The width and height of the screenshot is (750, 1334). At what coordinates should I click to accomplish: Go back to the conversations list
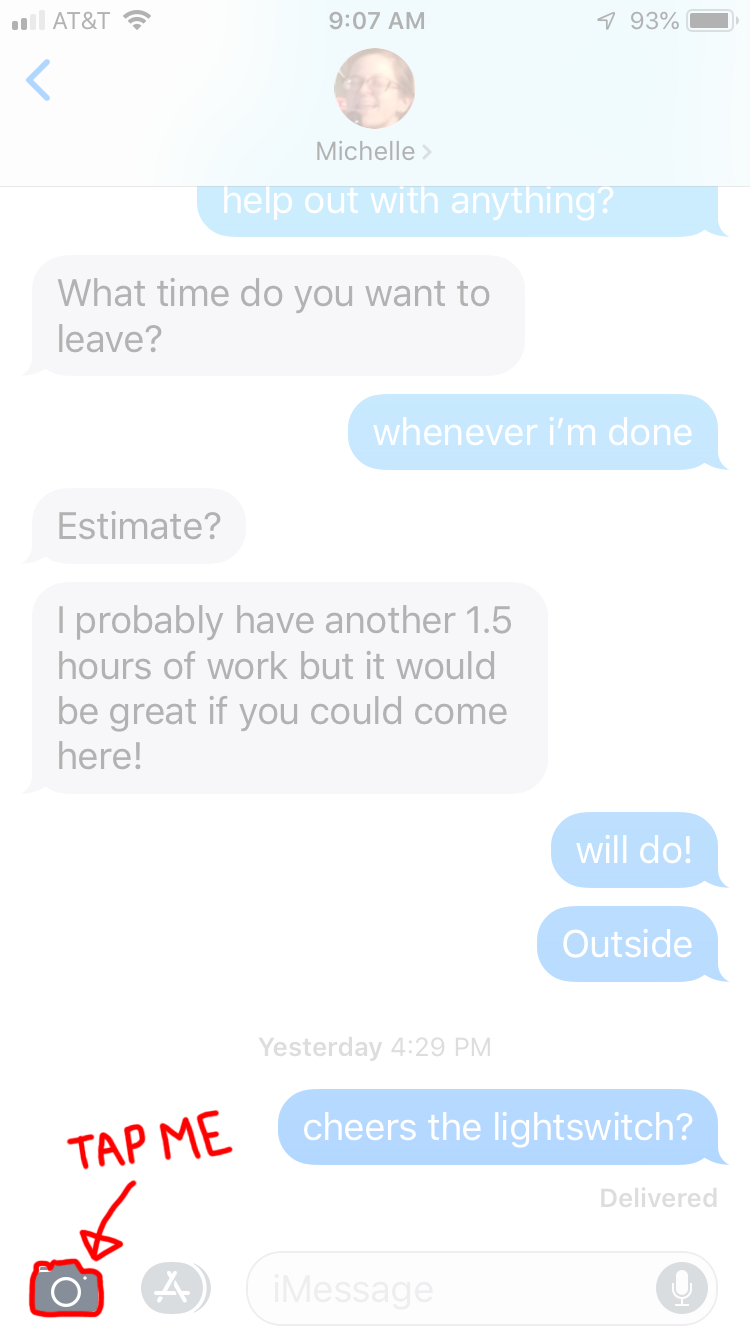click(x=38, y=80)
